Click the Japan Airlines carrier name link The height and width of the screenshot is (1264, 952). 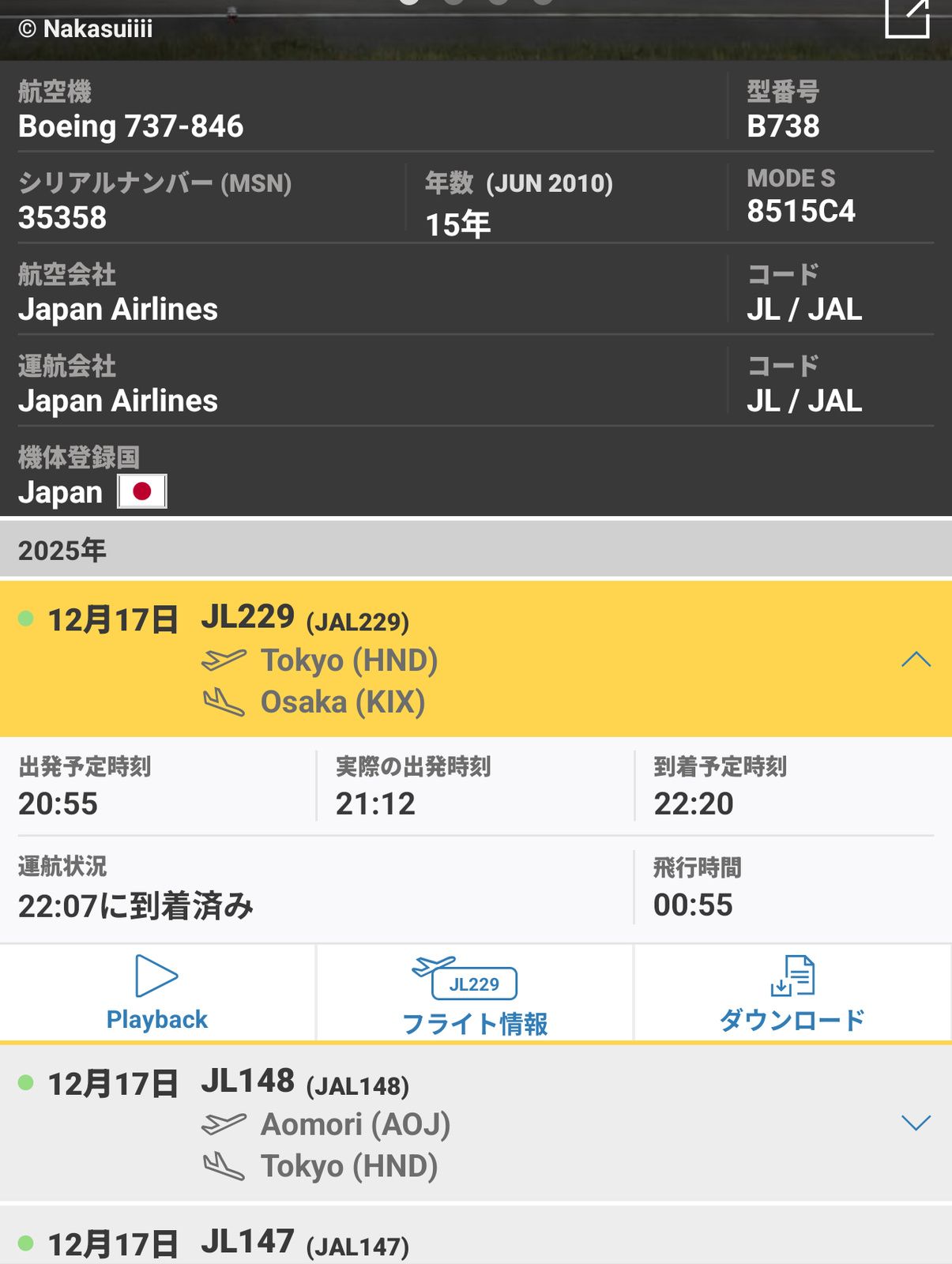(x=117, y=309)
